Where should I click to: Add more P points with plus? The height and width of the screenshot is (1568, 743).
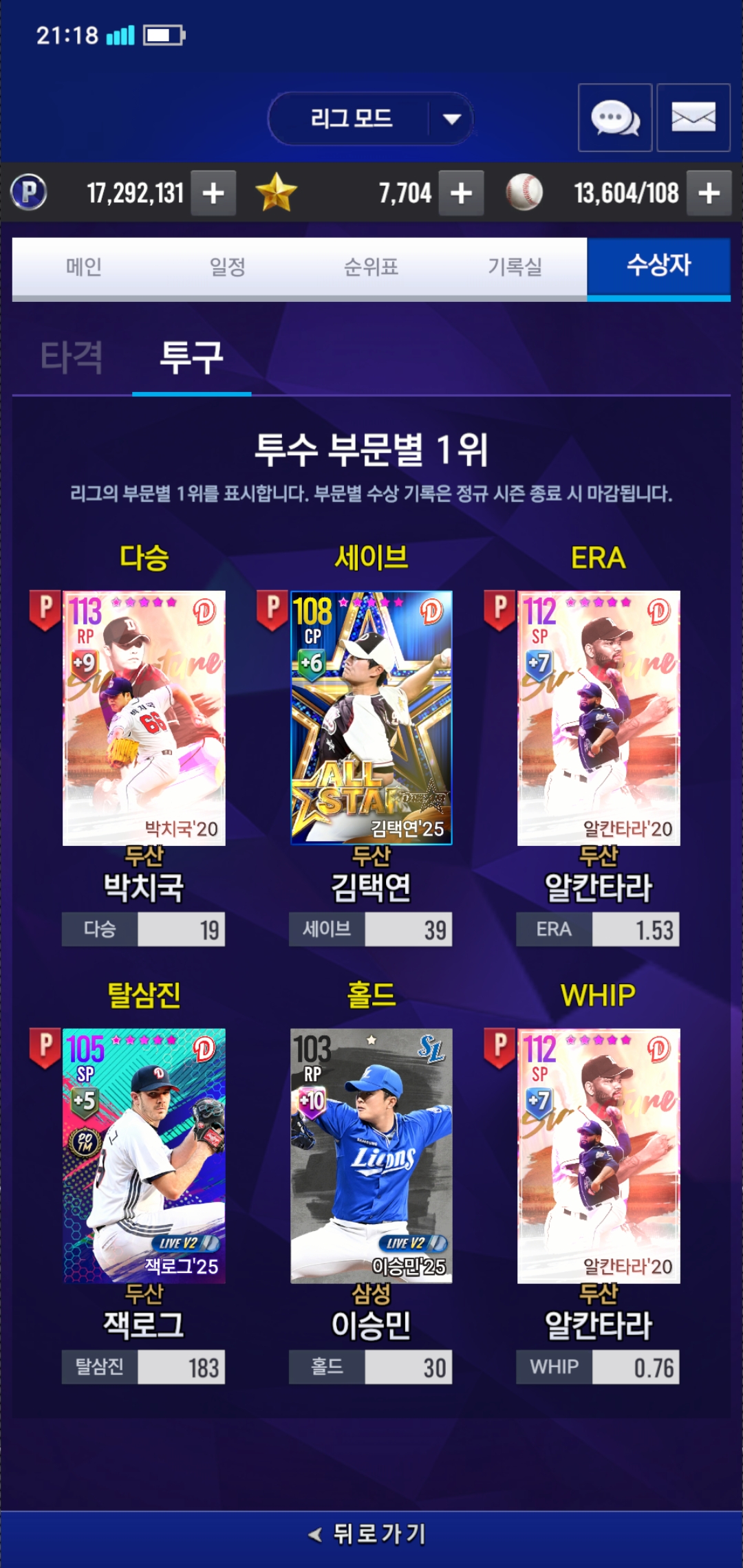tap(213, 193)
